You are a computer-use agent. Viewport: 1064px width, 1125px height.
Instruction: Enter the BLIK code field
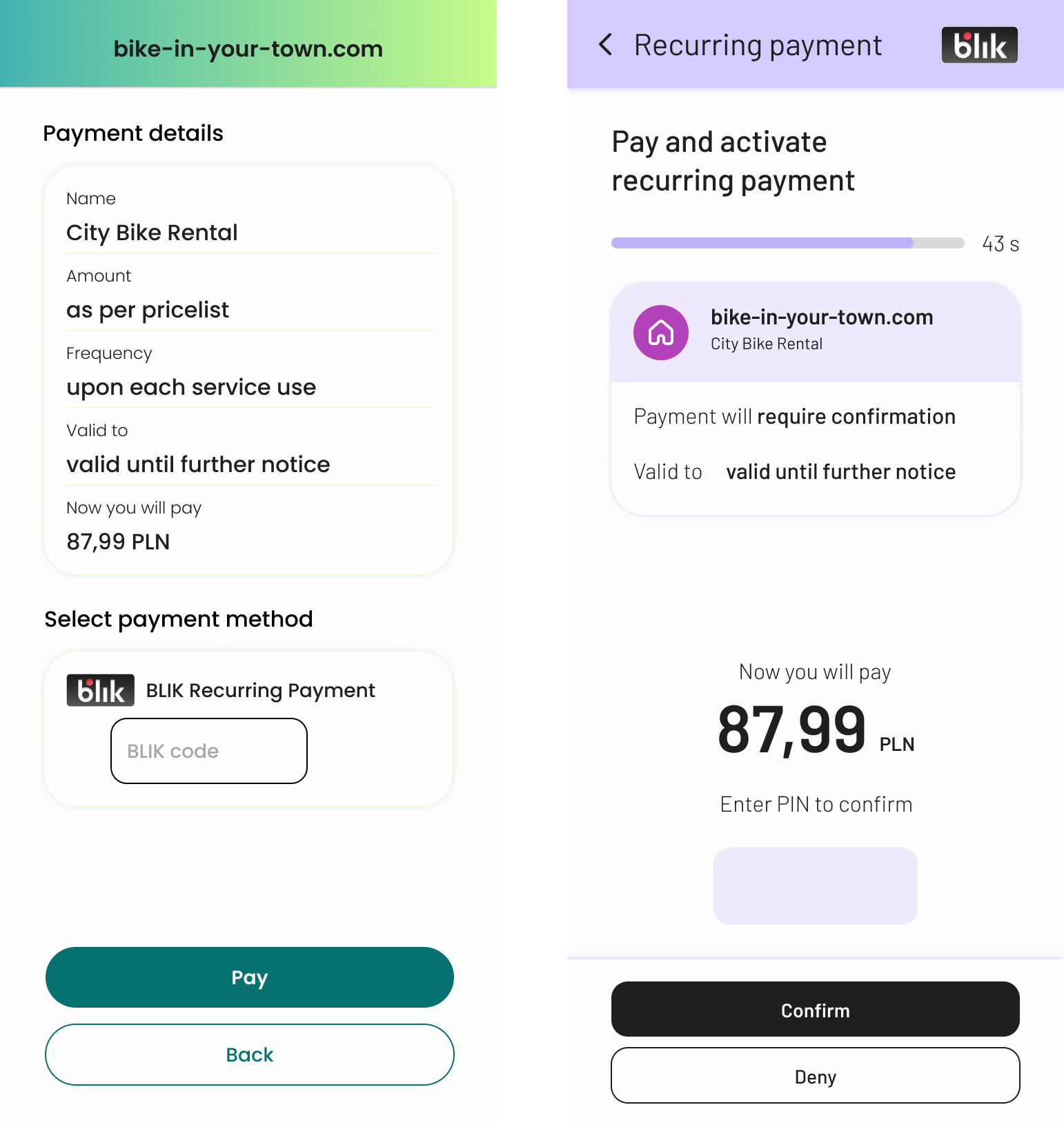(x=209, y=751)
